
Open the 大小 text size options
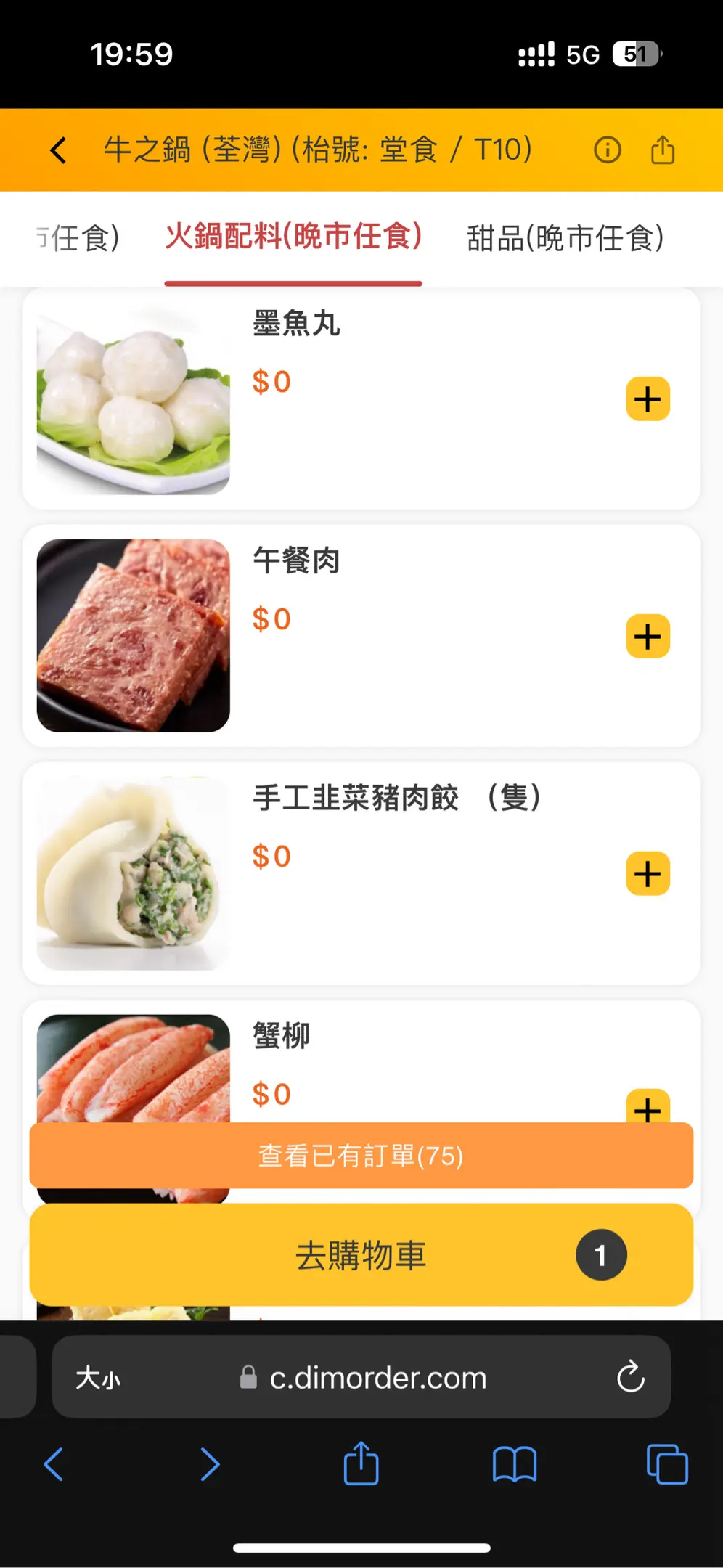(x=98, y=1377)
